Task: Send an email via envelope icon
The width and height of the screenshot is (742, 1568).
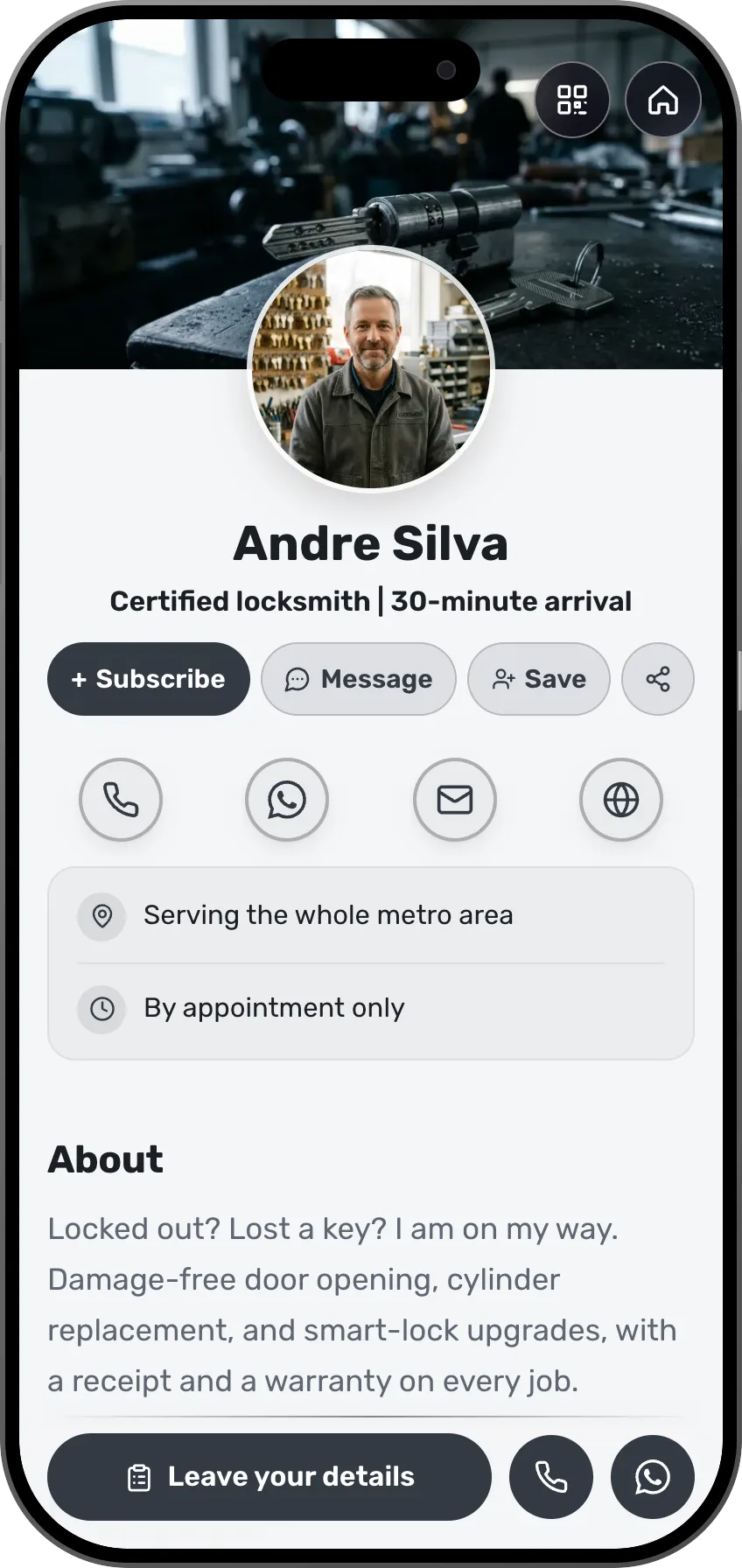Action: (455, 800)
